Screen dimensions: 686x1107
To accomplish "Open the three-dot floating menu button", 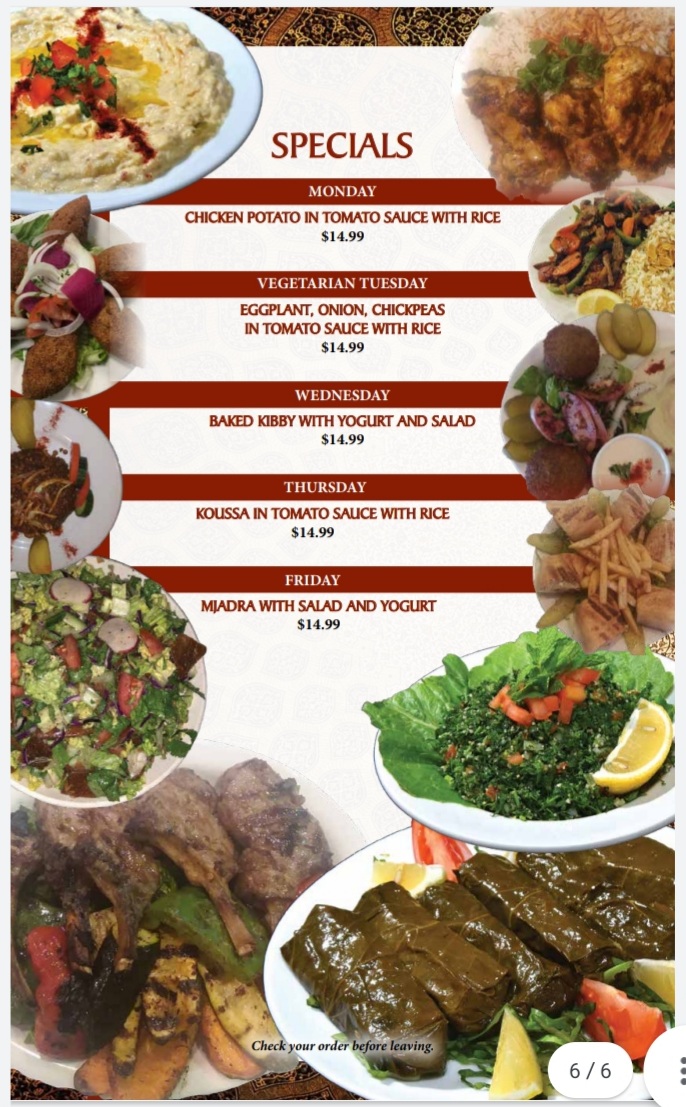I will [669, 1069].
